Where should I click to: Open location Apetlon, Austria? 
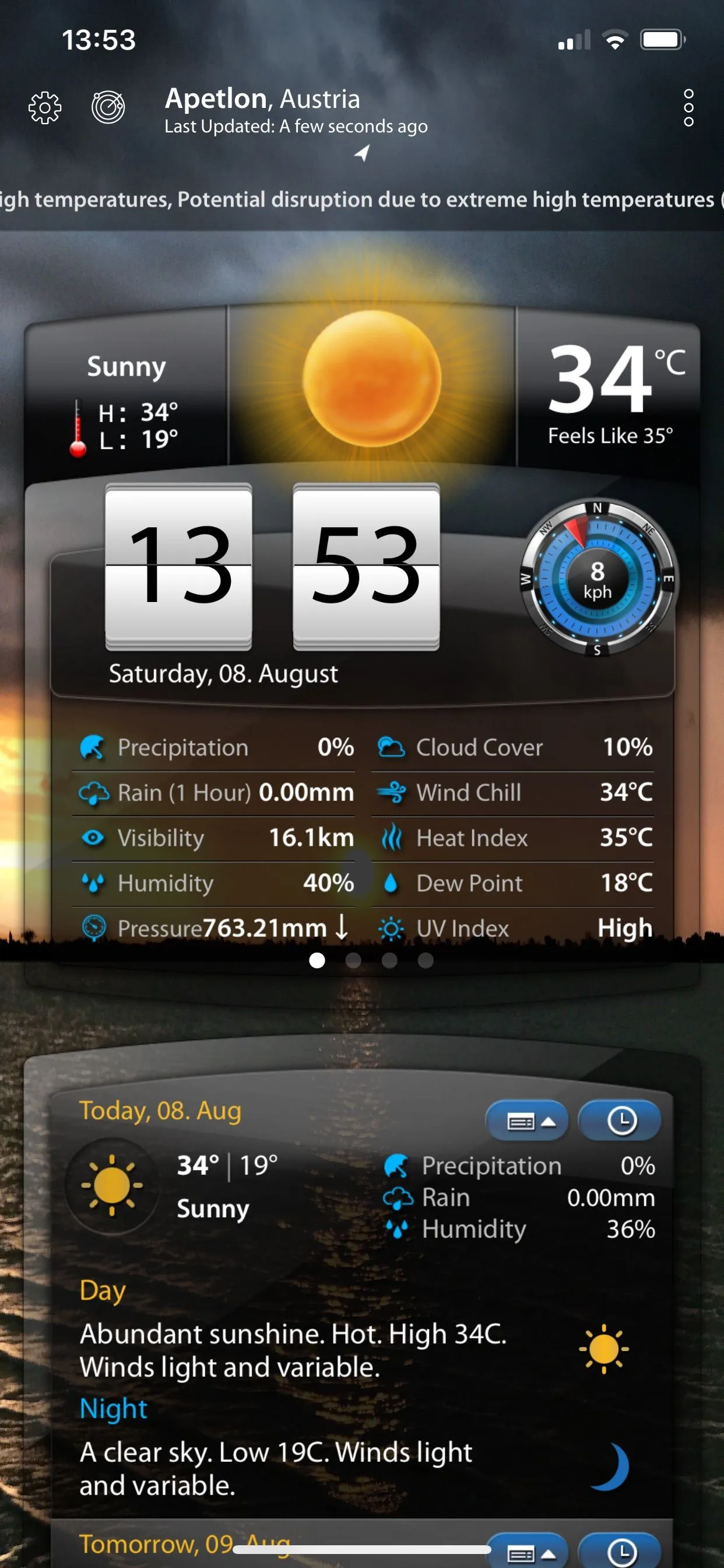[x=263, y=99]
